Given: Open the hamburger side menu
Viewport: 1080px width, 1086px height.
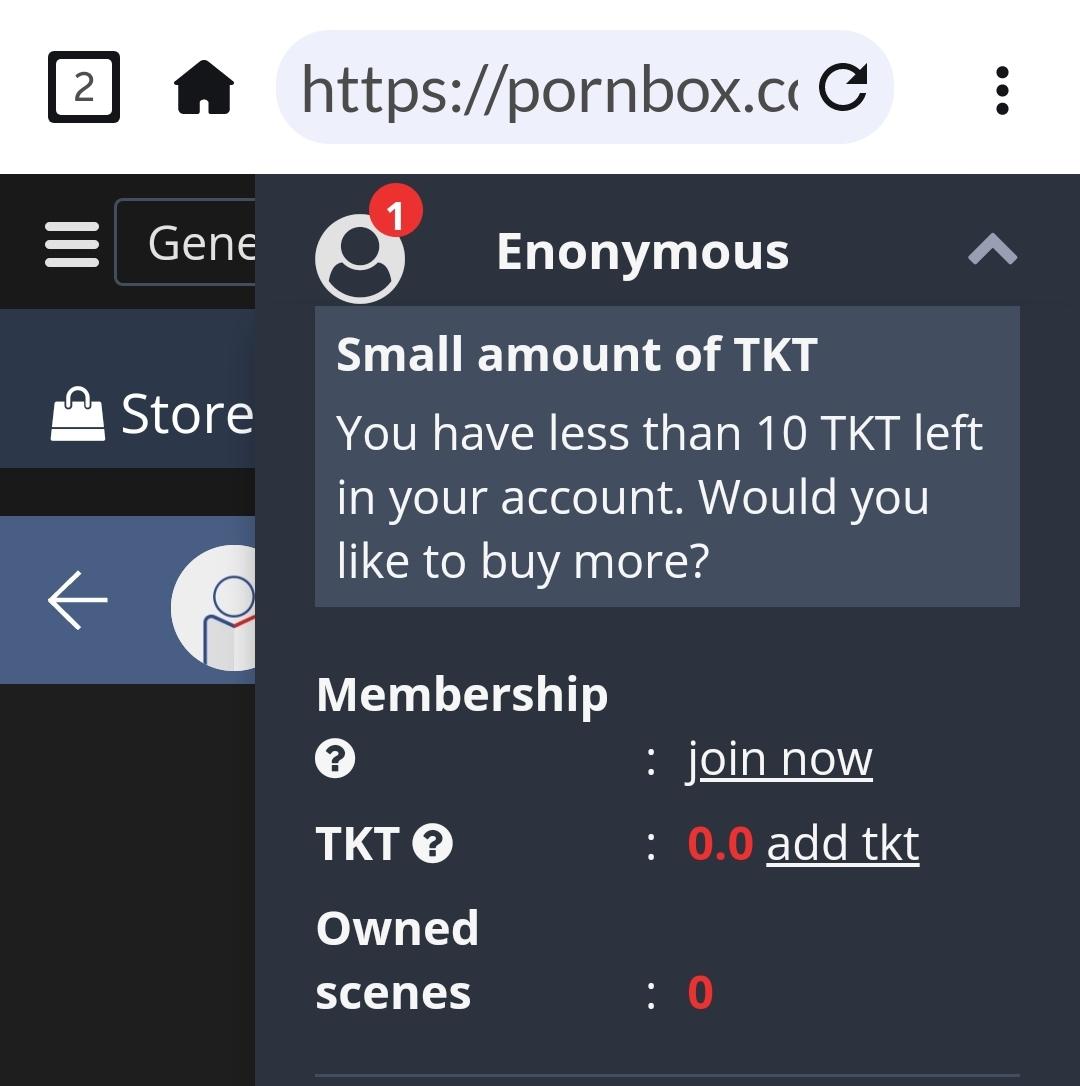Looking at the screenshot, I should point(72,244).
